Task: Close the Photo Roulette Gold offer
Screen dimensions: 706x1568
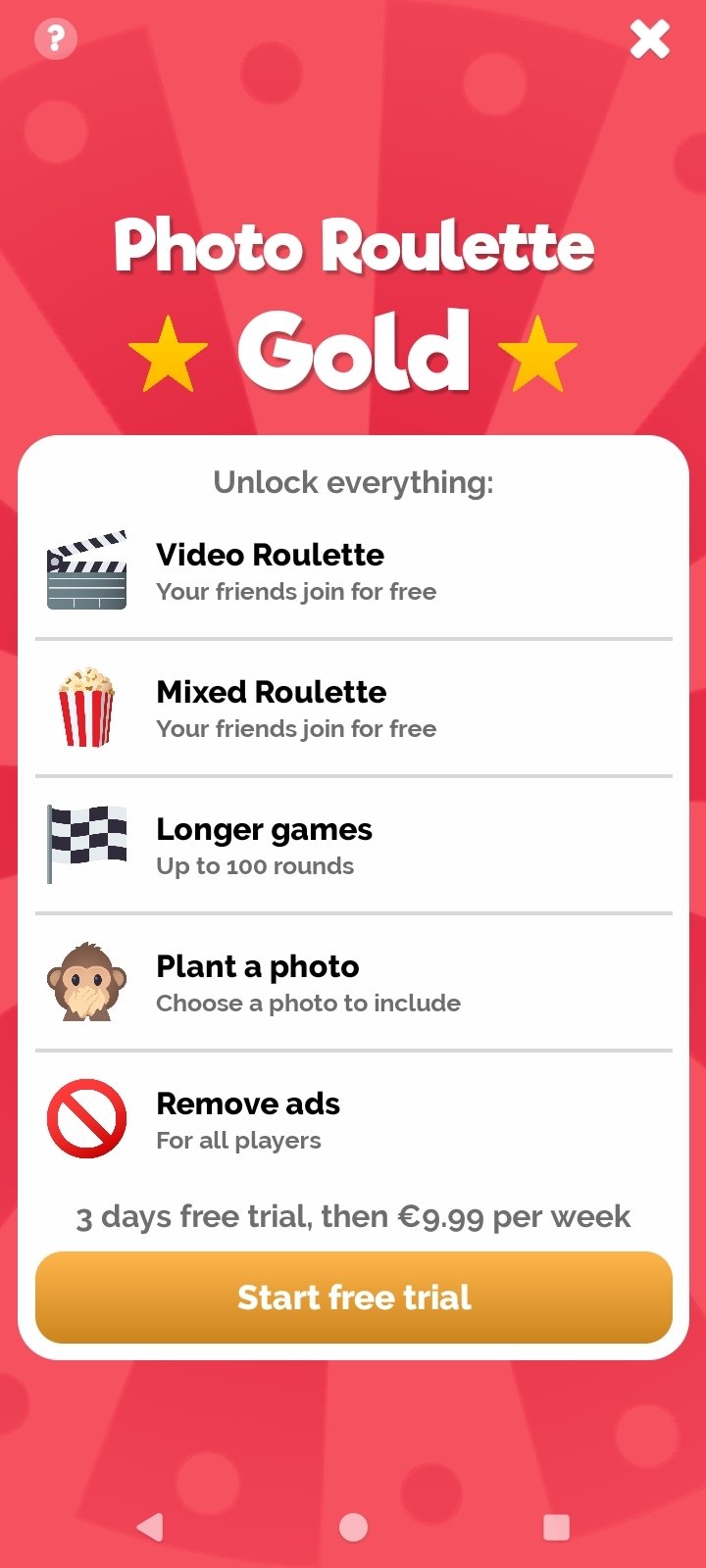Action: pyautogui.click(x=649, y=40)
